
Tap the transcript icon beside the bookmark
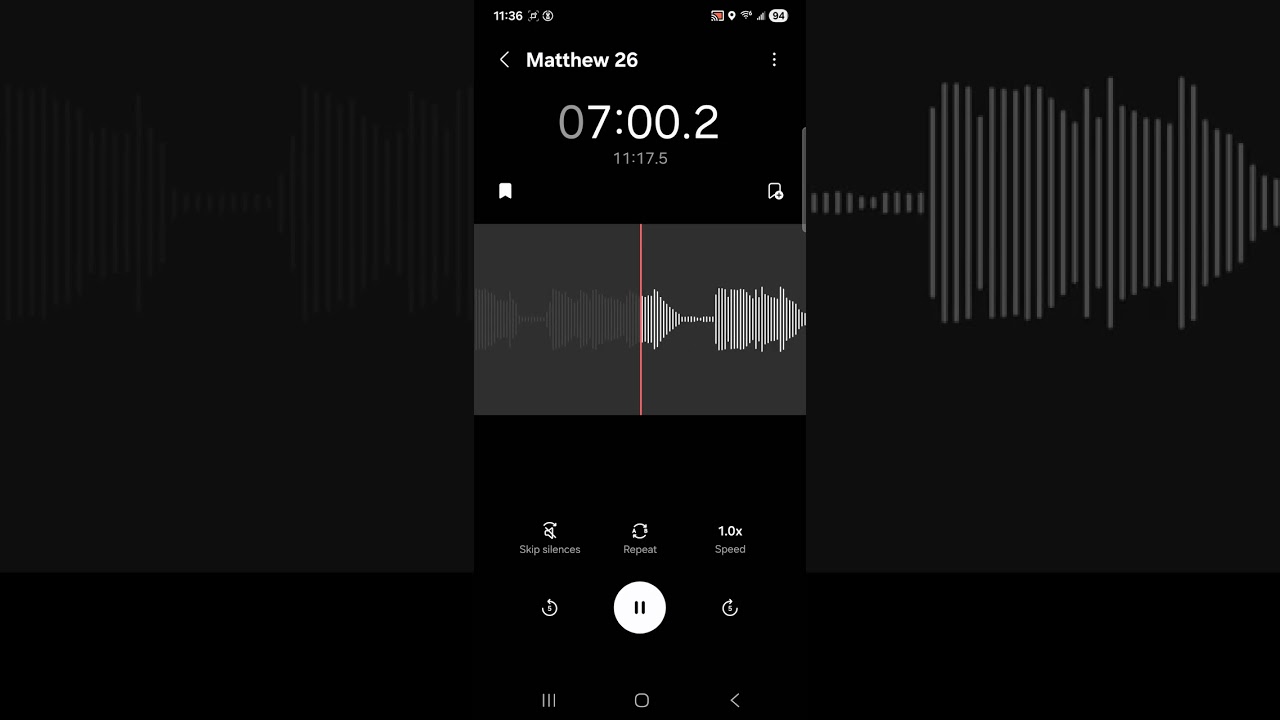tap(775, 191)
